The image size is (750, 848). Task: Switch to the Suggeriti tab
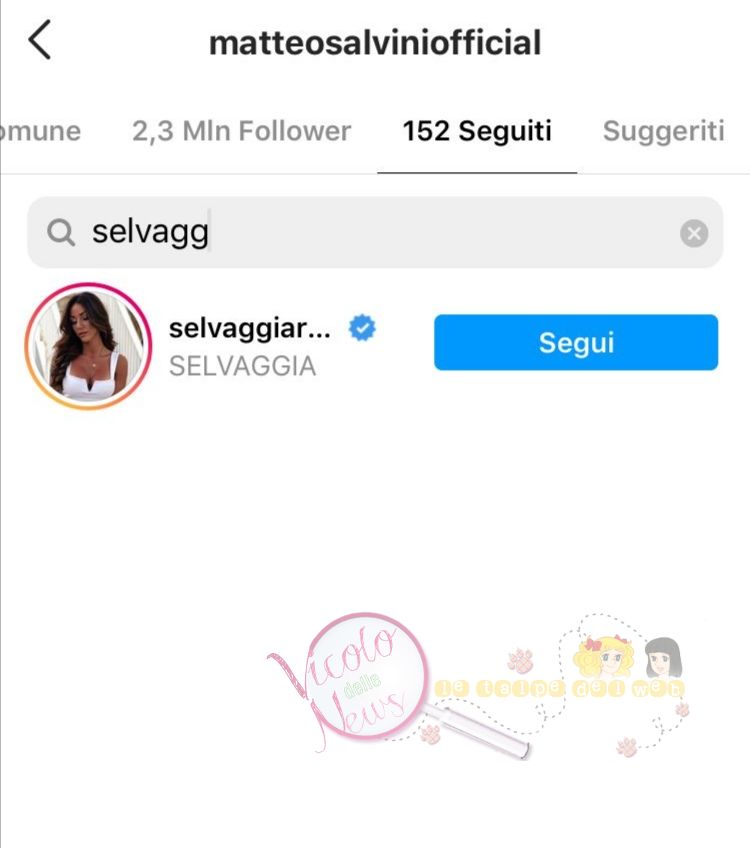(x=663, y=131)
